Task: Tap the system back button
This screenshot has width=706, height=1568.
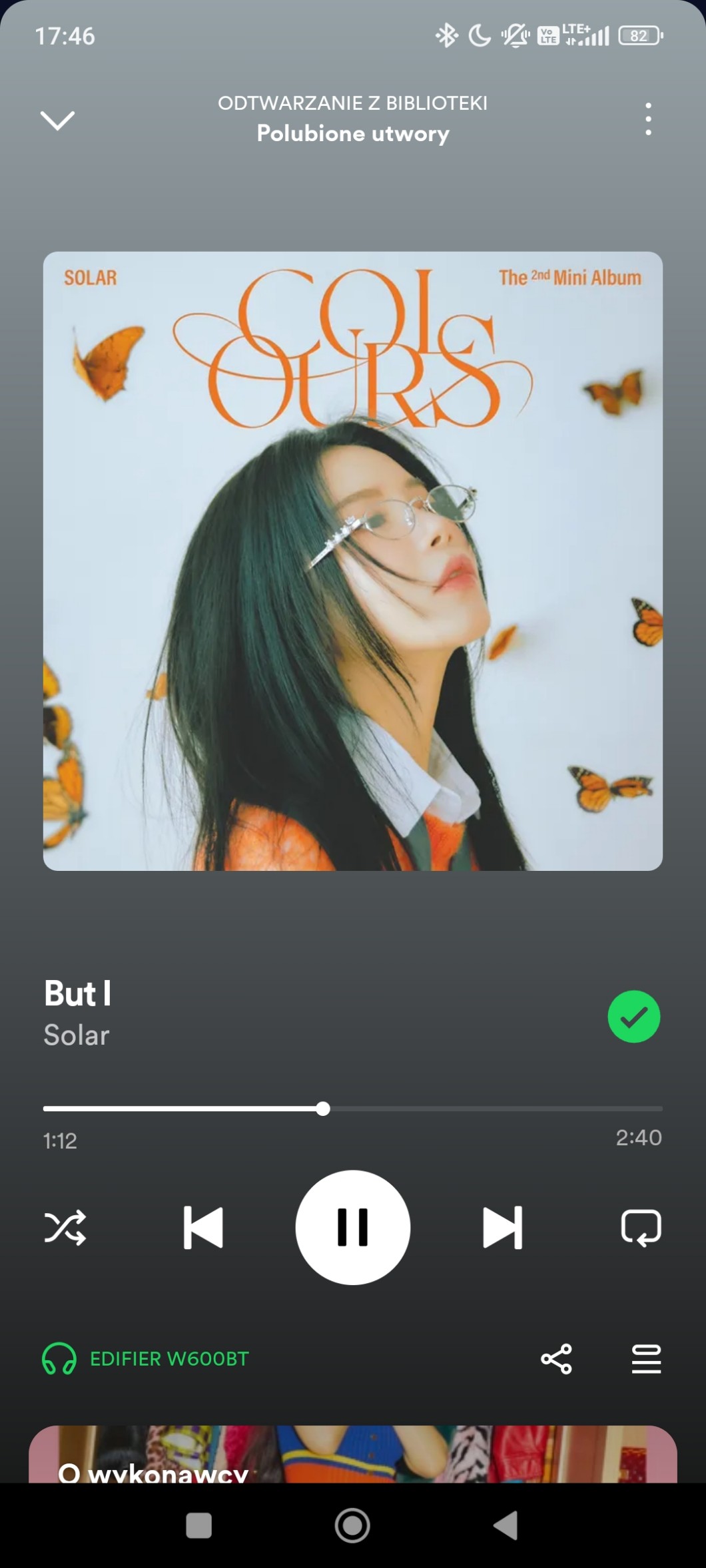Action: click(x=506, y=1525)
